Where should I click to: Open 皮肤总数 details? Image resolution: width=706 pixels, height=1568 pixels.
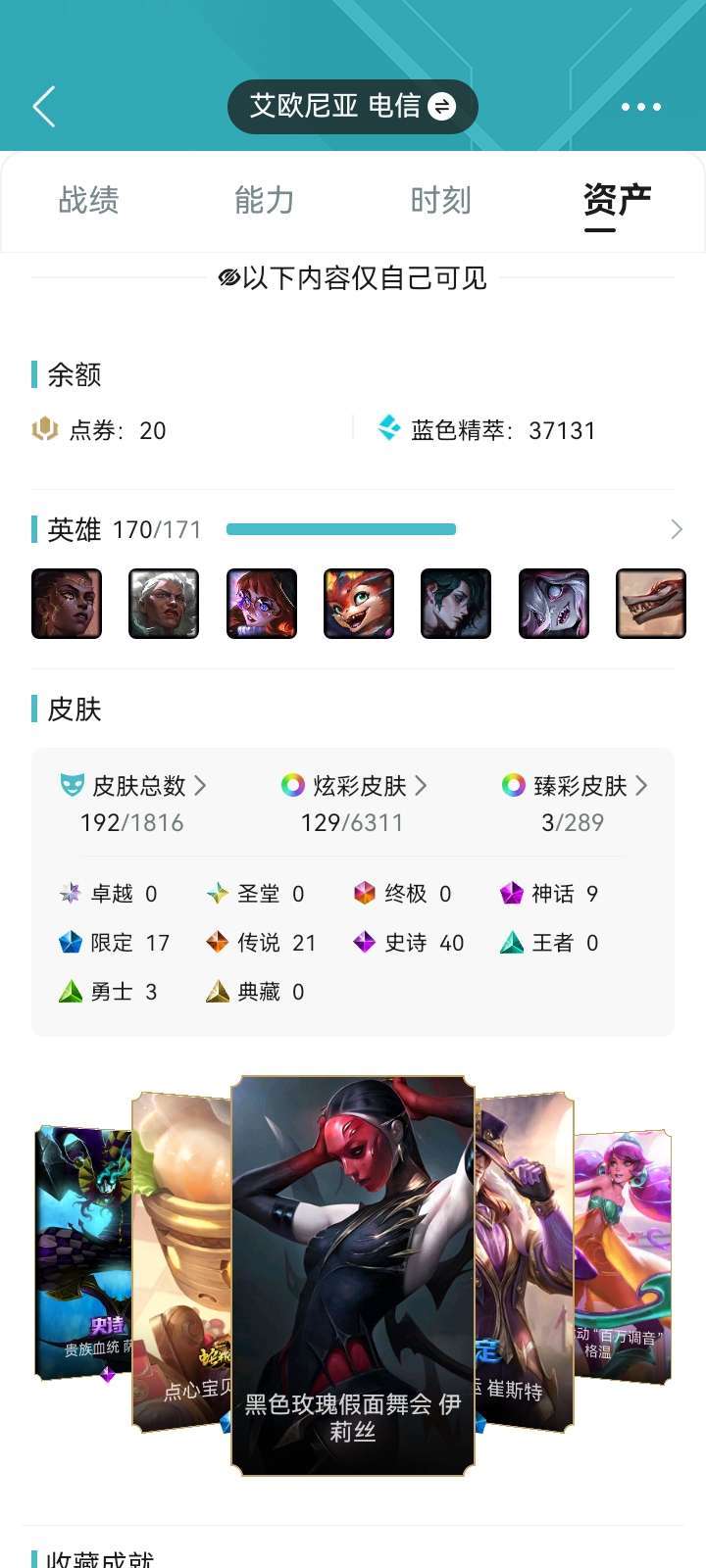(x=133, y=786)
